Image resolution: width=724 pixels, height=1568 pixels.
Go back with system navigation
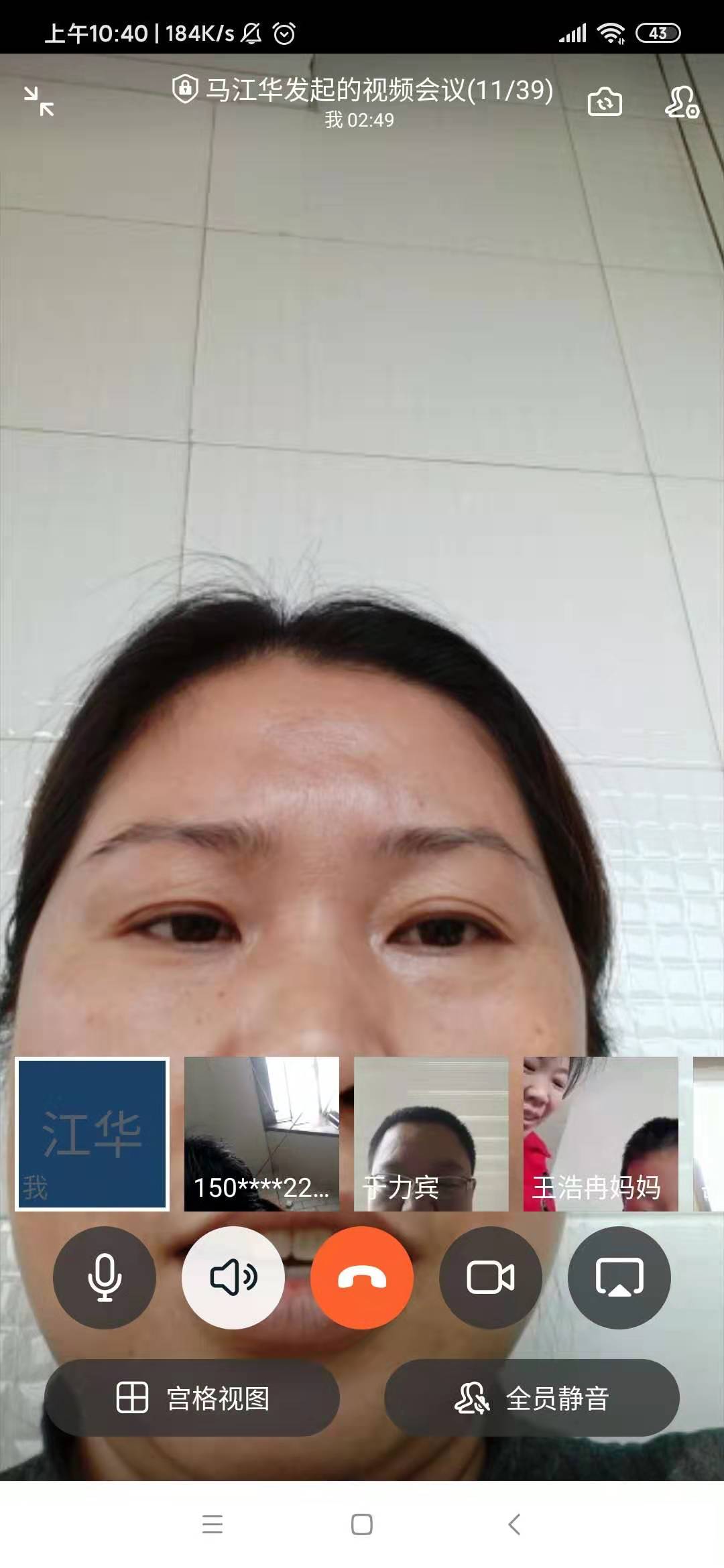pos(514,1524)
